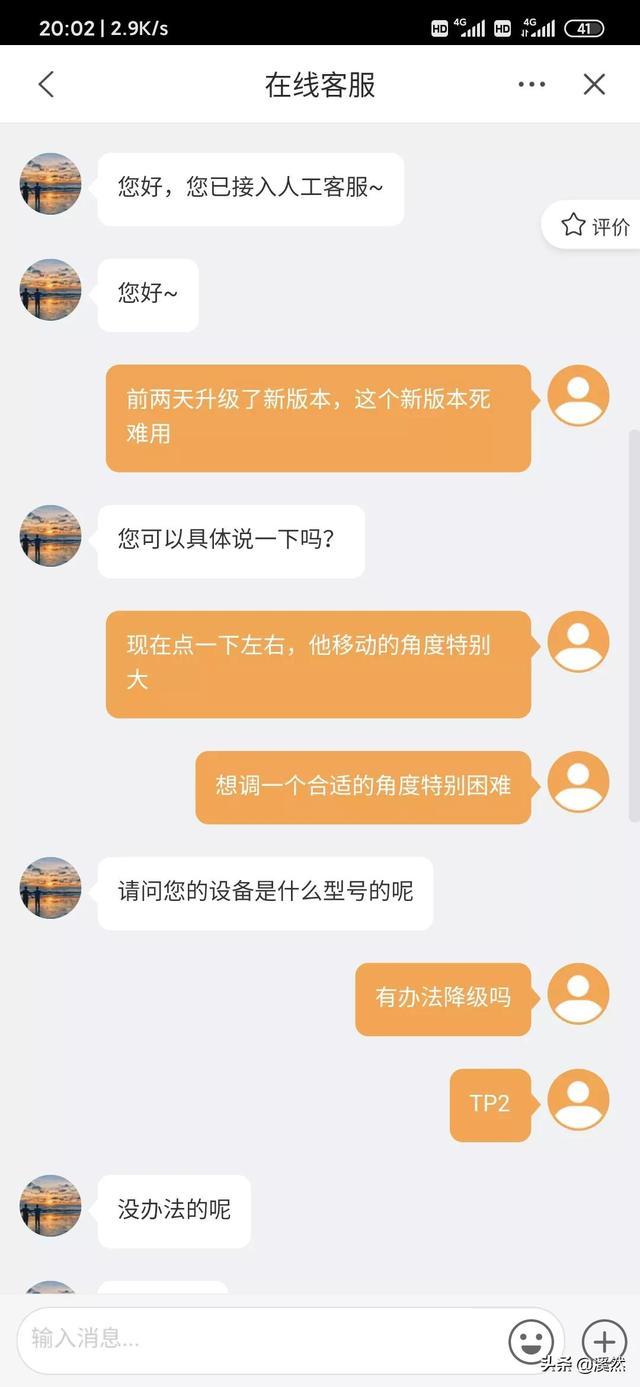Image resolution: width=640 pixels, height=1387 pixels.
Task: Go back using the top-left arrow
Action: (x=46, y=85)
